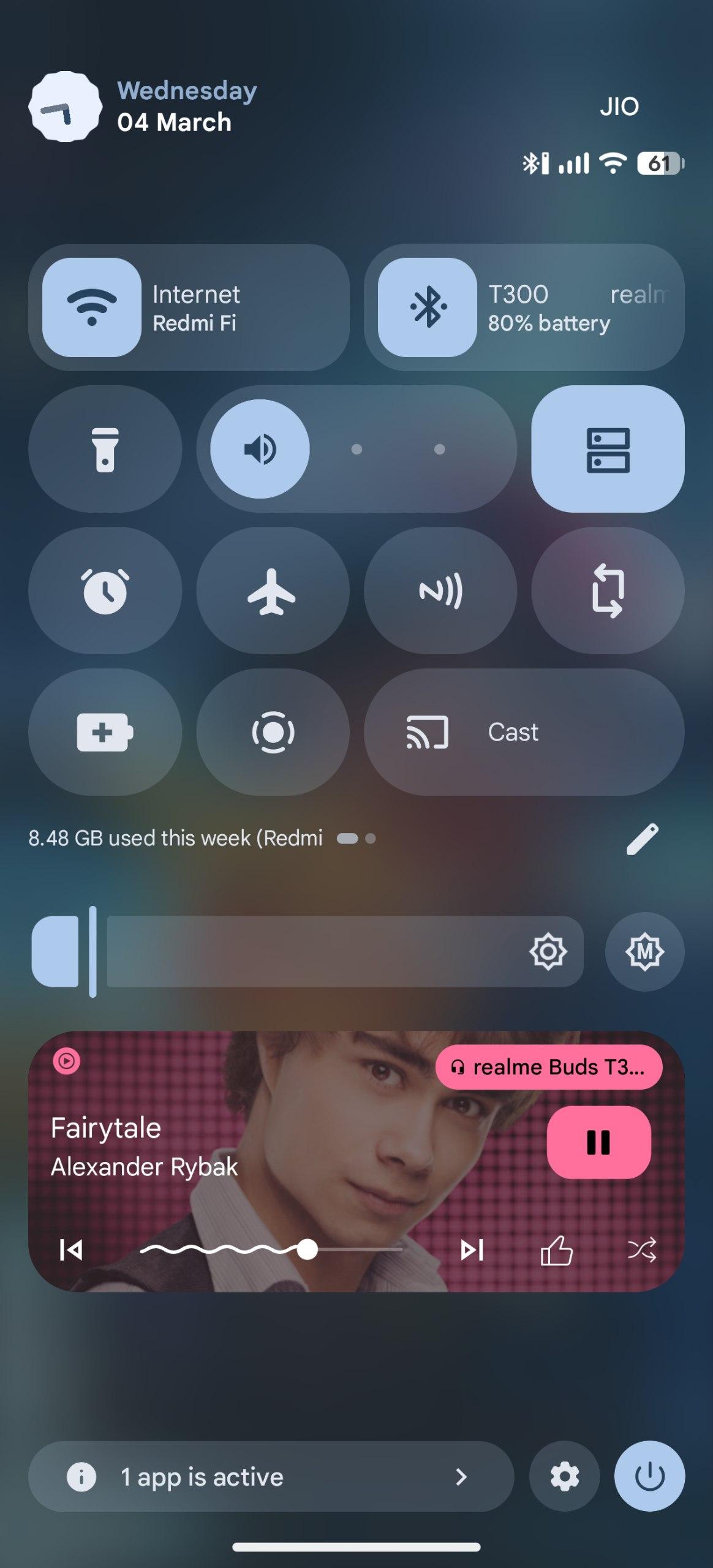713x1568 pixels.
Task: Toggle the Bluetooth T300 tile
Action: (428, 307)
